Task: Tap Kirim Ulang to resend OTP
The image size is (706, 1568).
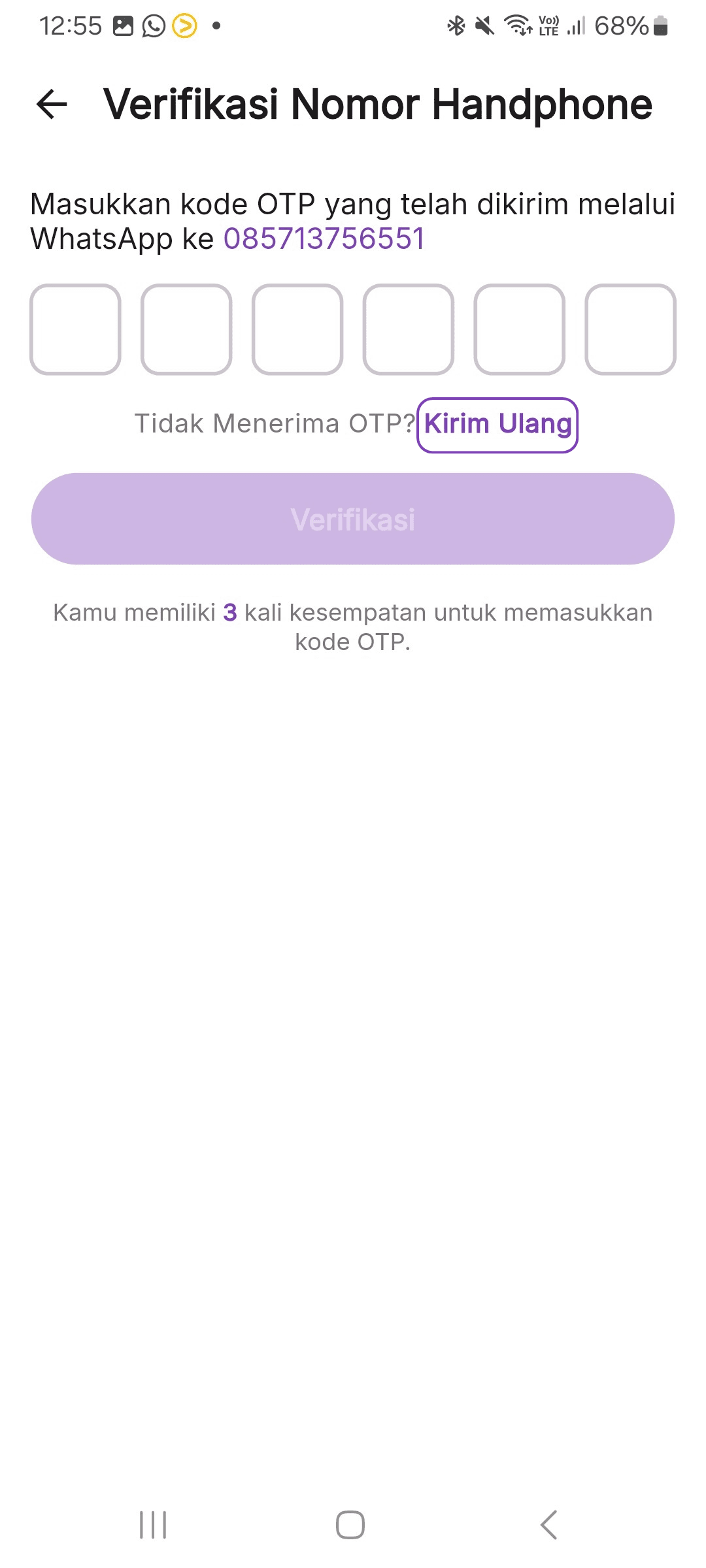Action: coord(497,423)
